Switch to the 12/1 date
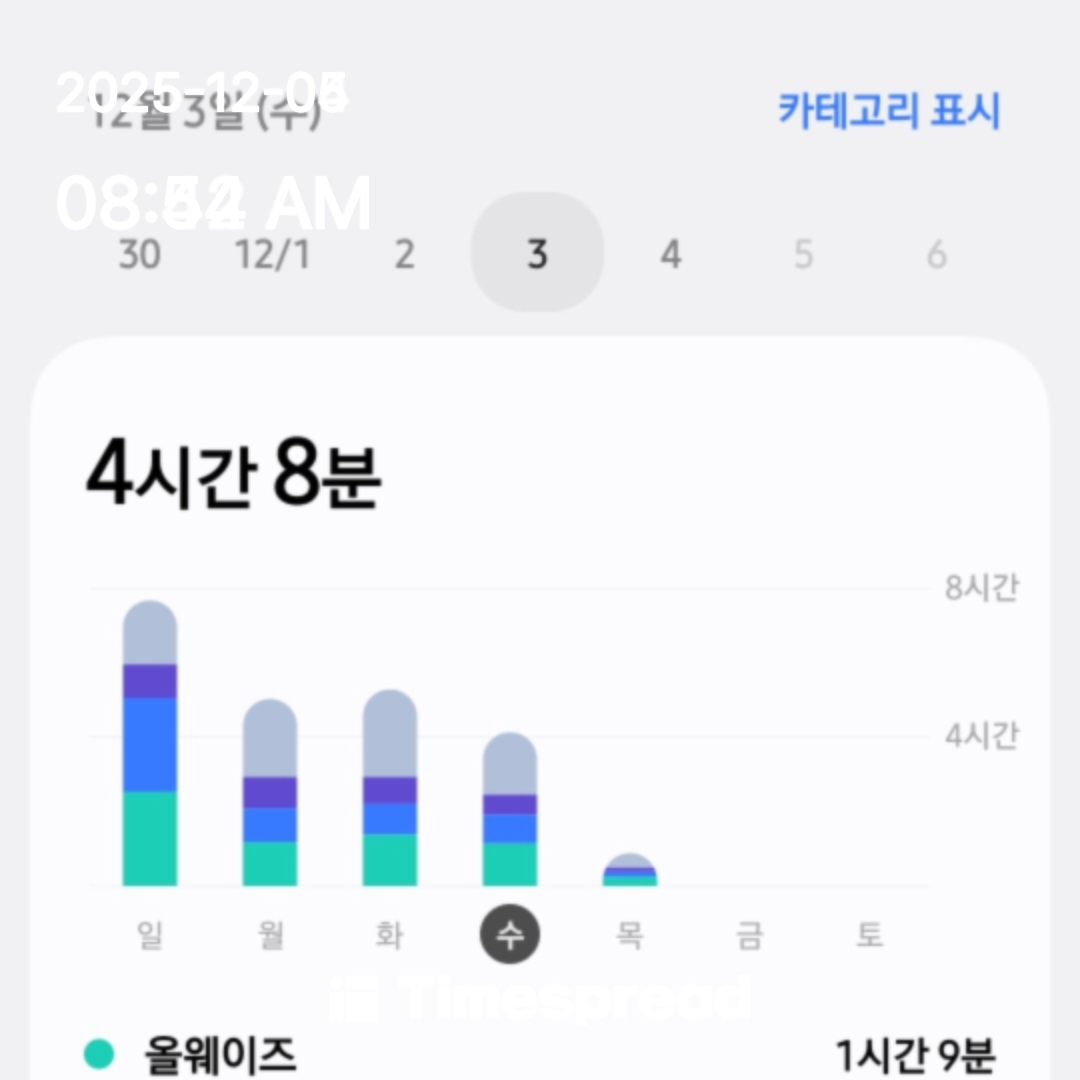 click(272, 255)
